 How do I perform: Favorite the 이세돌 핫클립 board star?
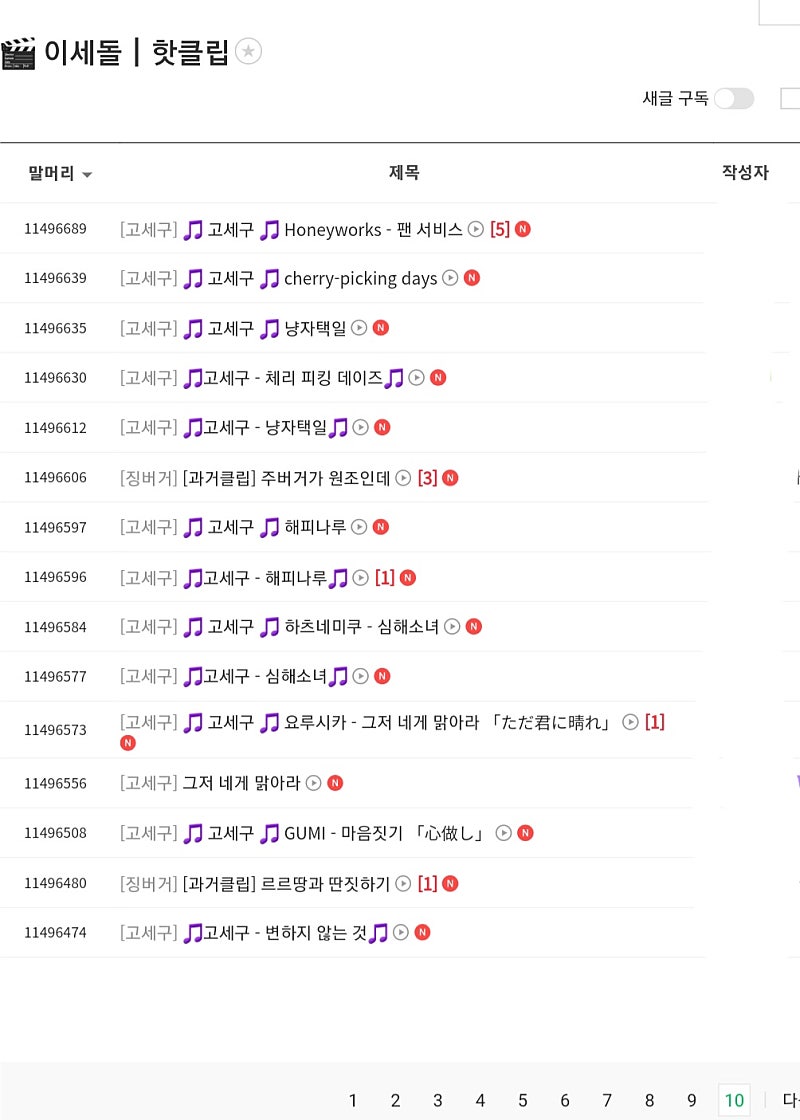point(248,51)
